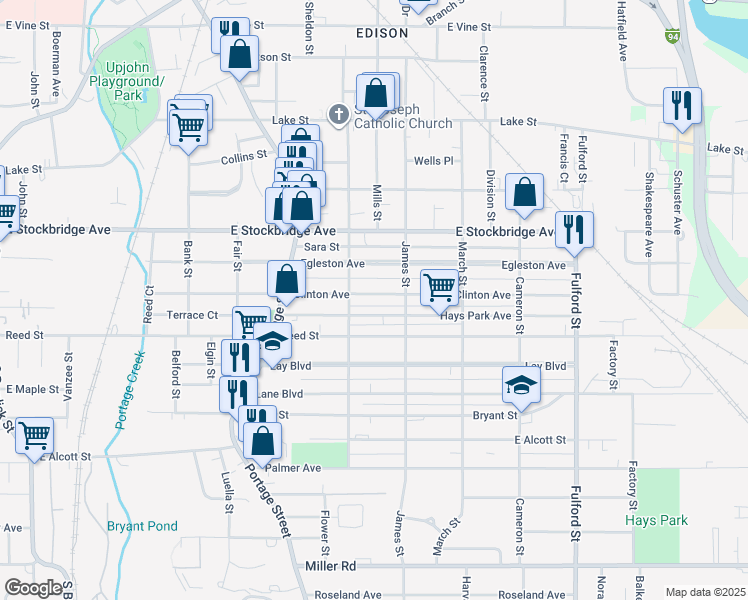748x600 pixels.
Task: Select the restaurant marker on Fulford St
Action: (x=574, y=229)
